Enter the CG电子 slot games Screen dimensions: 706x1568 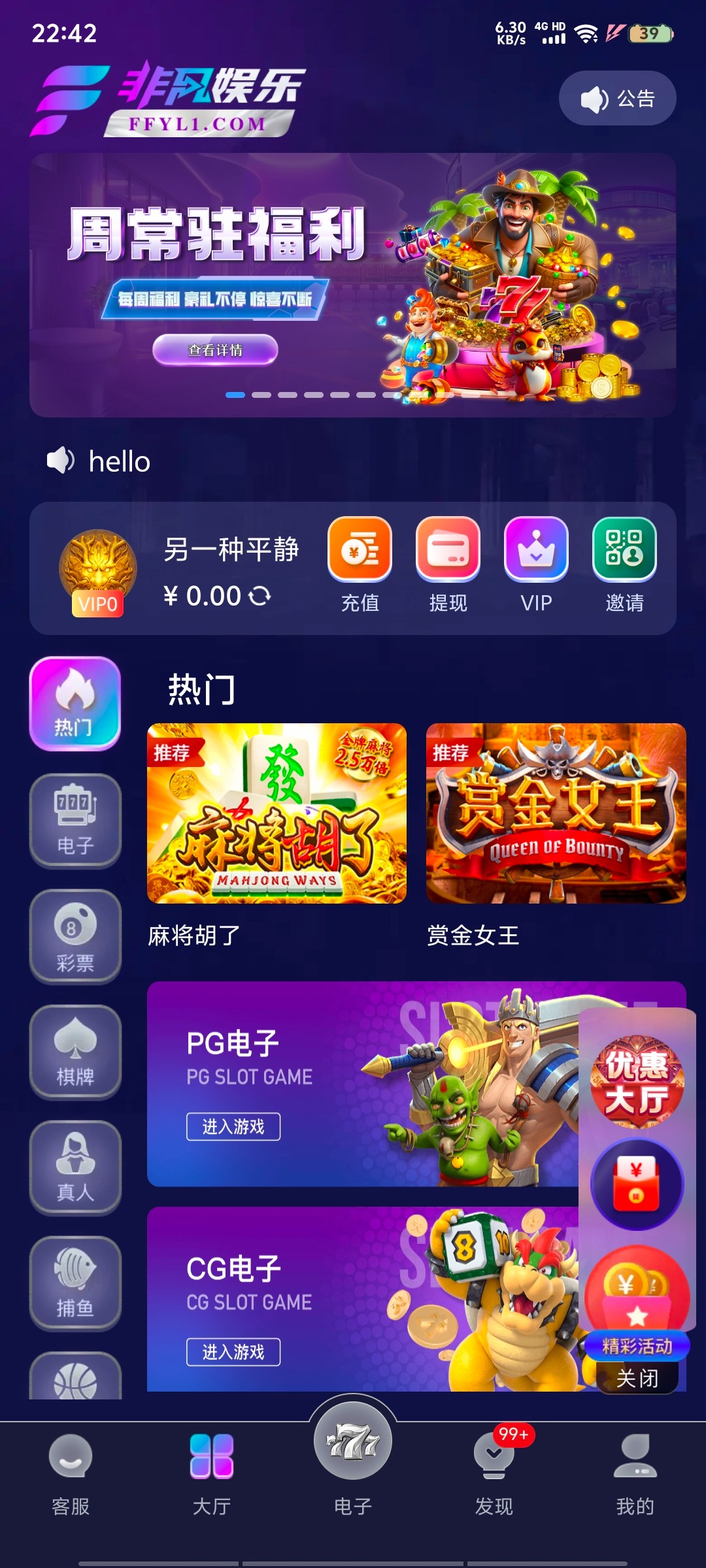click(x=233, y=1352)
